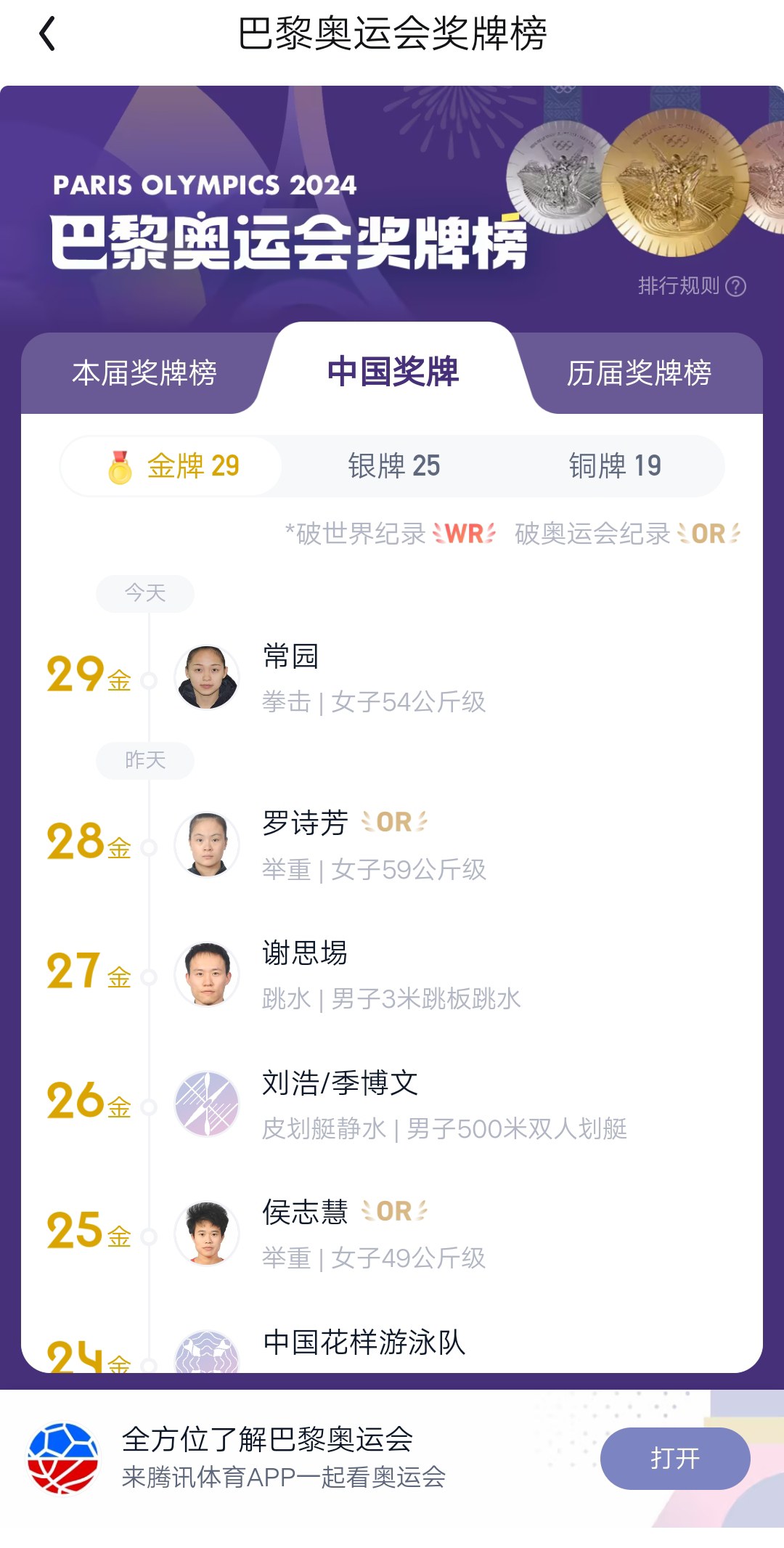Image resolution: width=784 pixels, height=1548 pixels.
Task: Open 谢思埸's diving gold medal entry
Action: point(392,975)
